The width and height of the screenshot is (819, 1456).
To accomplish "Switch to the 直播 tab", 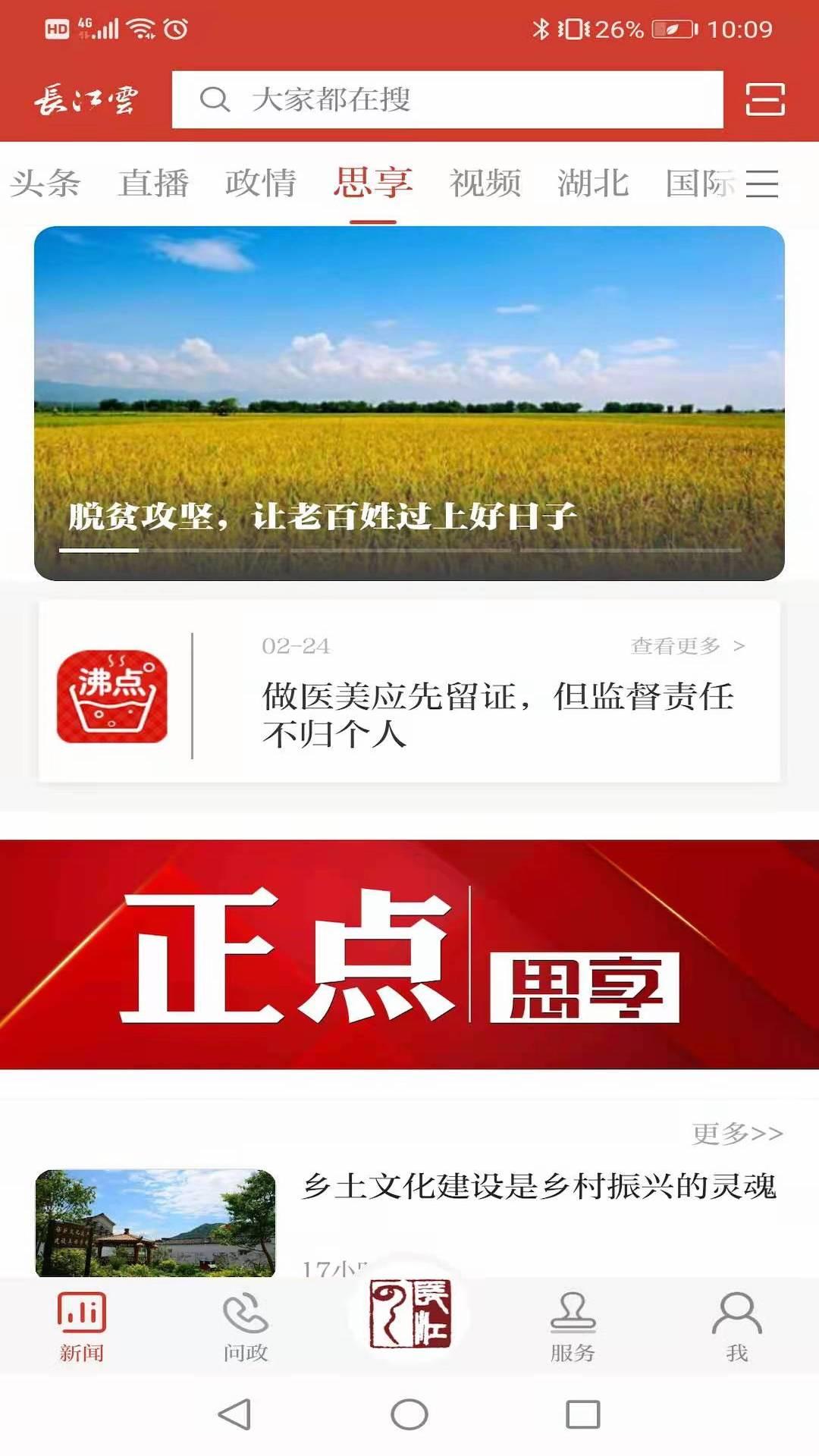I will click(153, 184).
